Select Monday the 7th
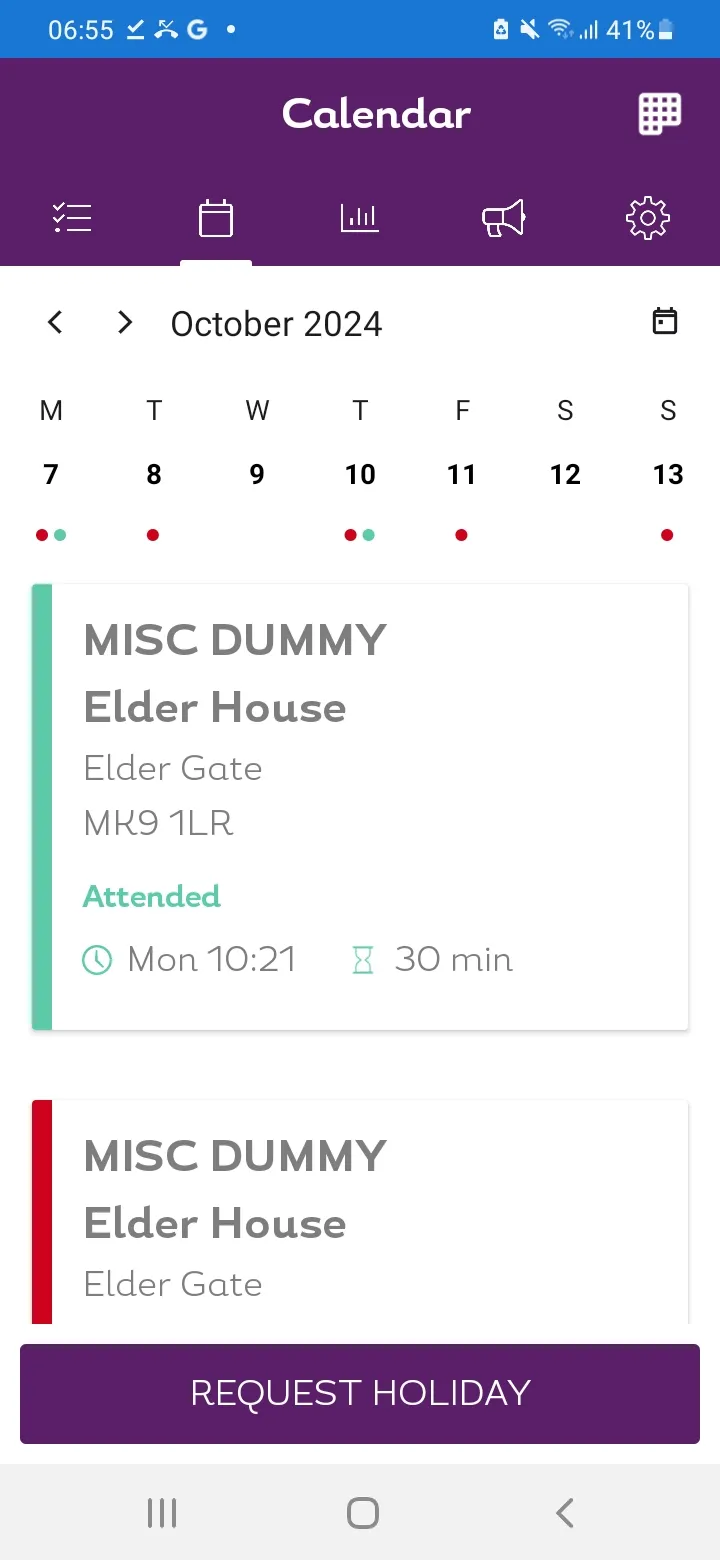 click(51, 474)
